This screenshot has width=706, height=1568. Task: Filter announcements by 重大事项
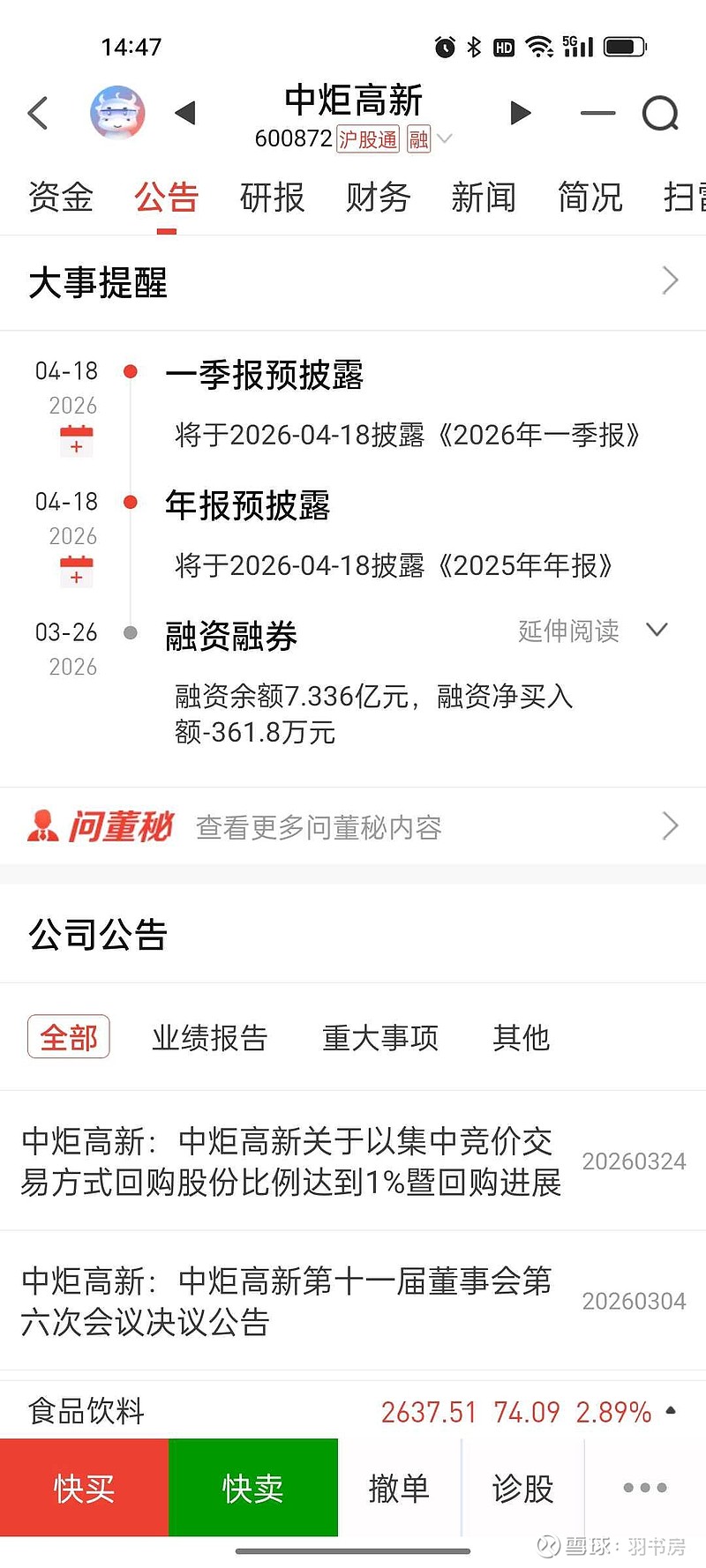tap(380, 1037)
